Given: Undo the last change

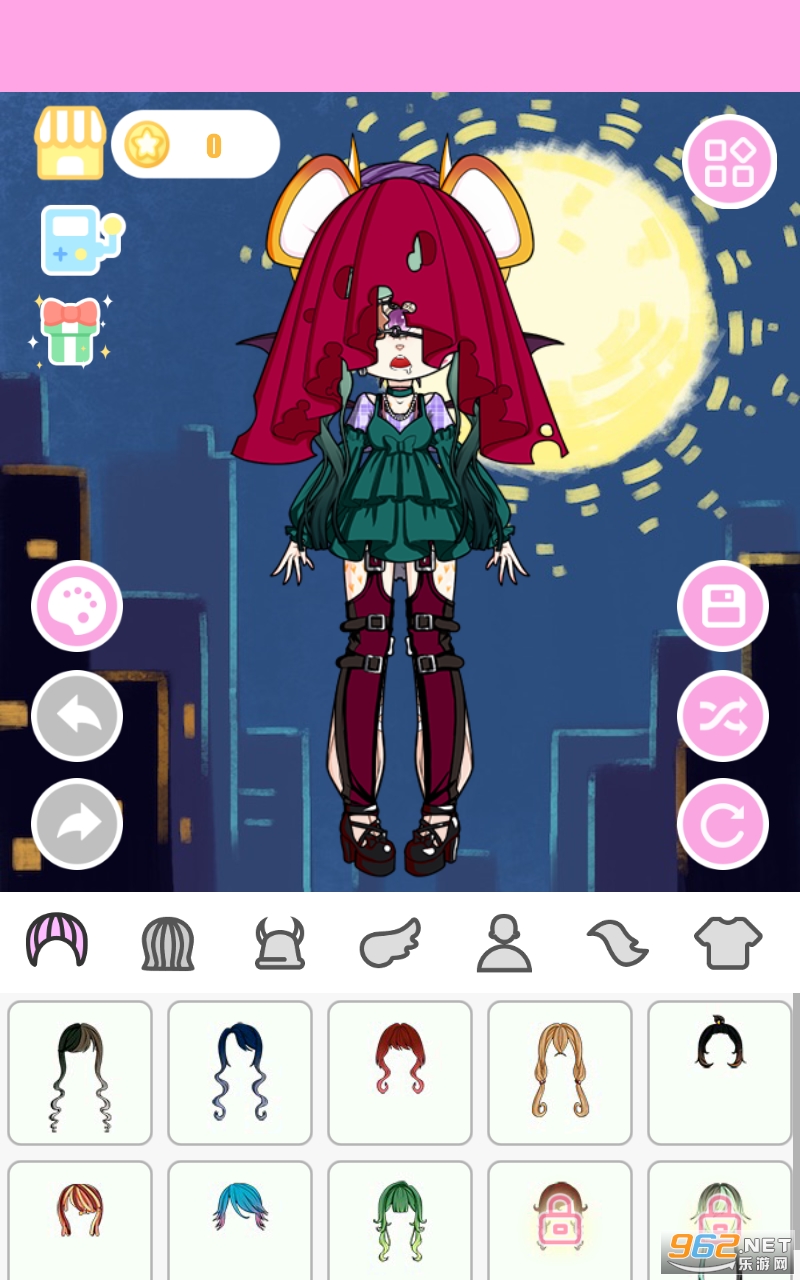Looking at the screenshot, I should (77, 716).
